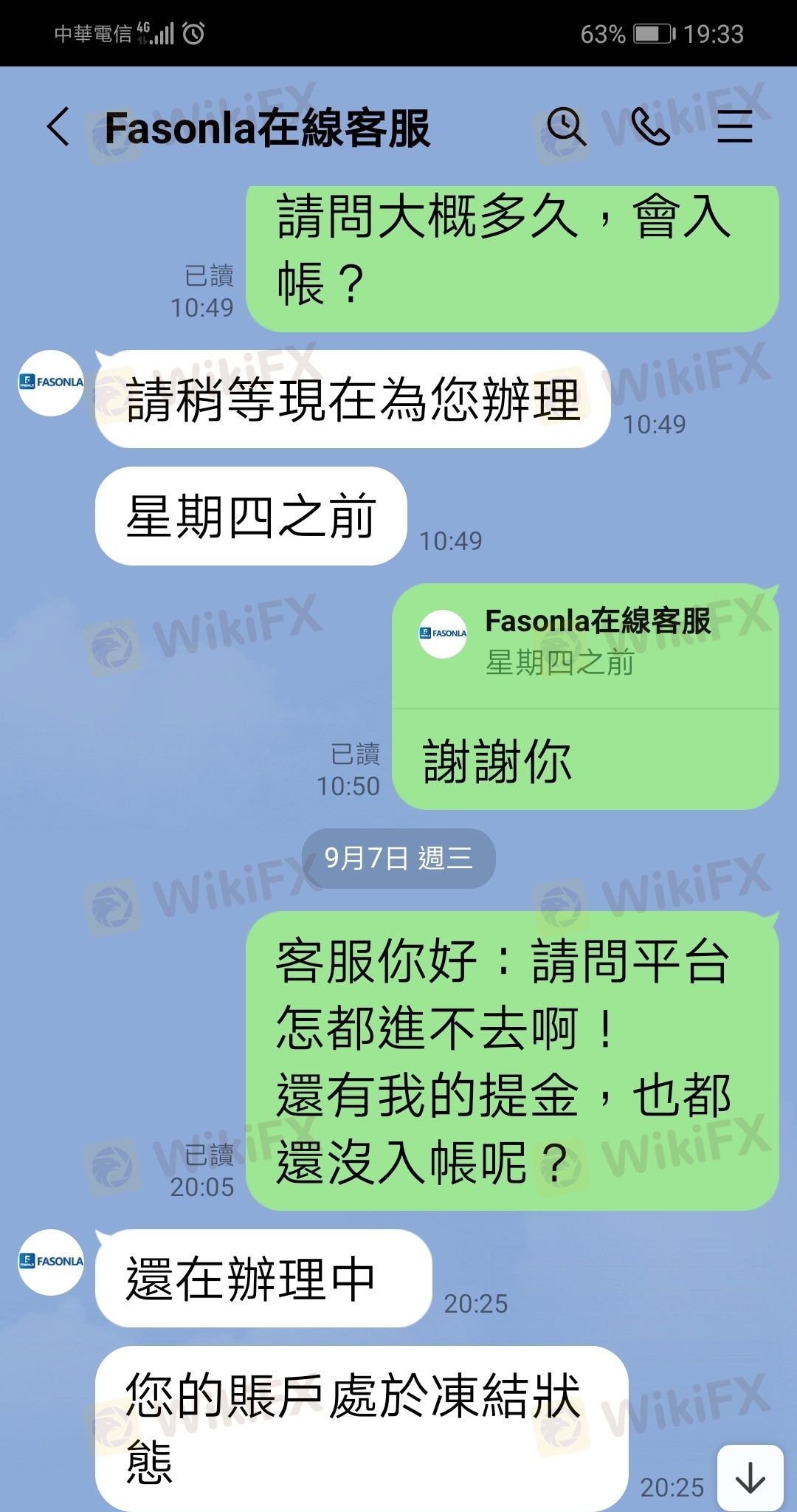Screen dimensions: 797x1512
Task: Open the chat menu
Action: pos(735,127)
